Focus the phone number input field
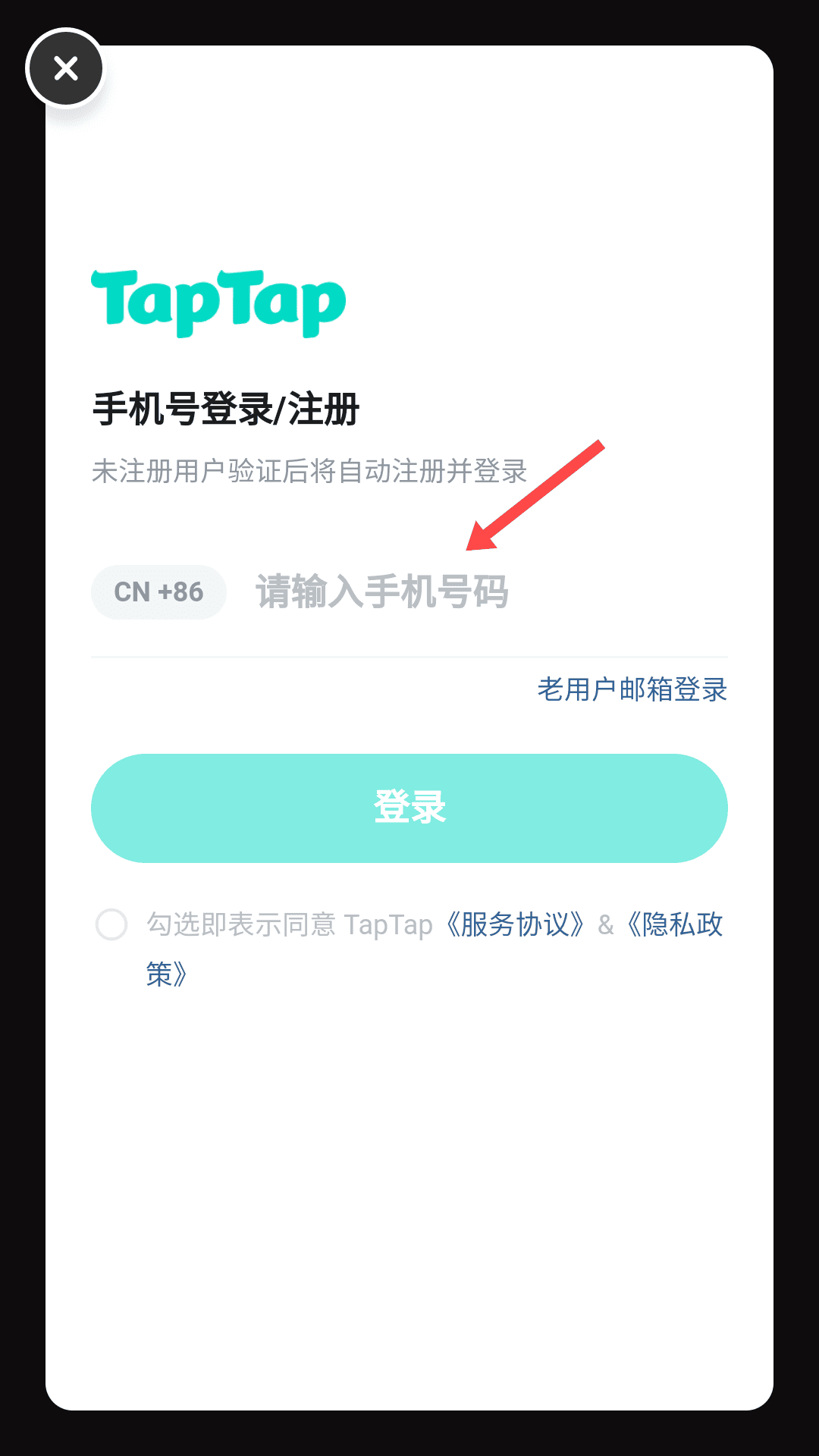Screen dimensions: 819x1456 [x=485, y=592]
